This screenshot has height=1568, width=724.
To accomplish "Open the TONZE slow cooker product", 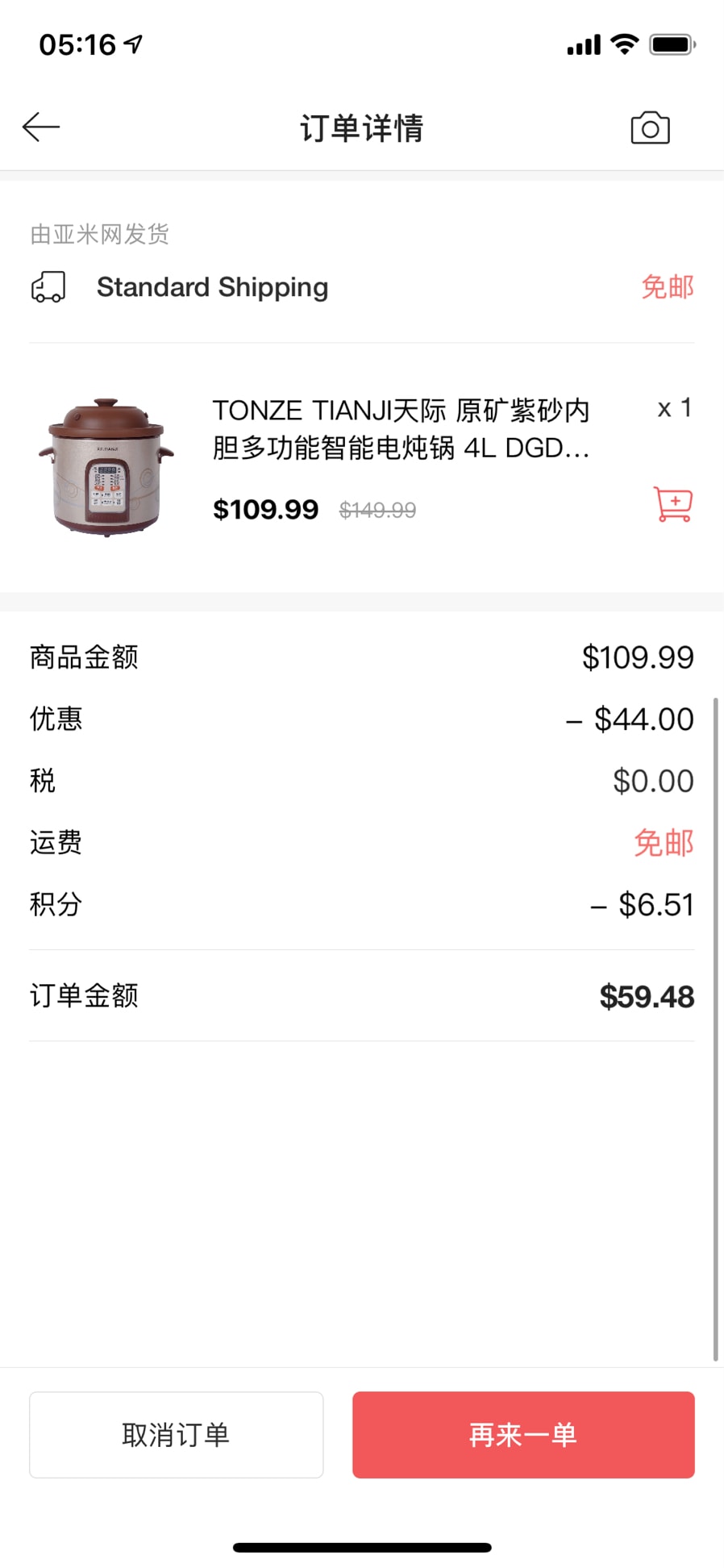I will (x=401, y=428).
